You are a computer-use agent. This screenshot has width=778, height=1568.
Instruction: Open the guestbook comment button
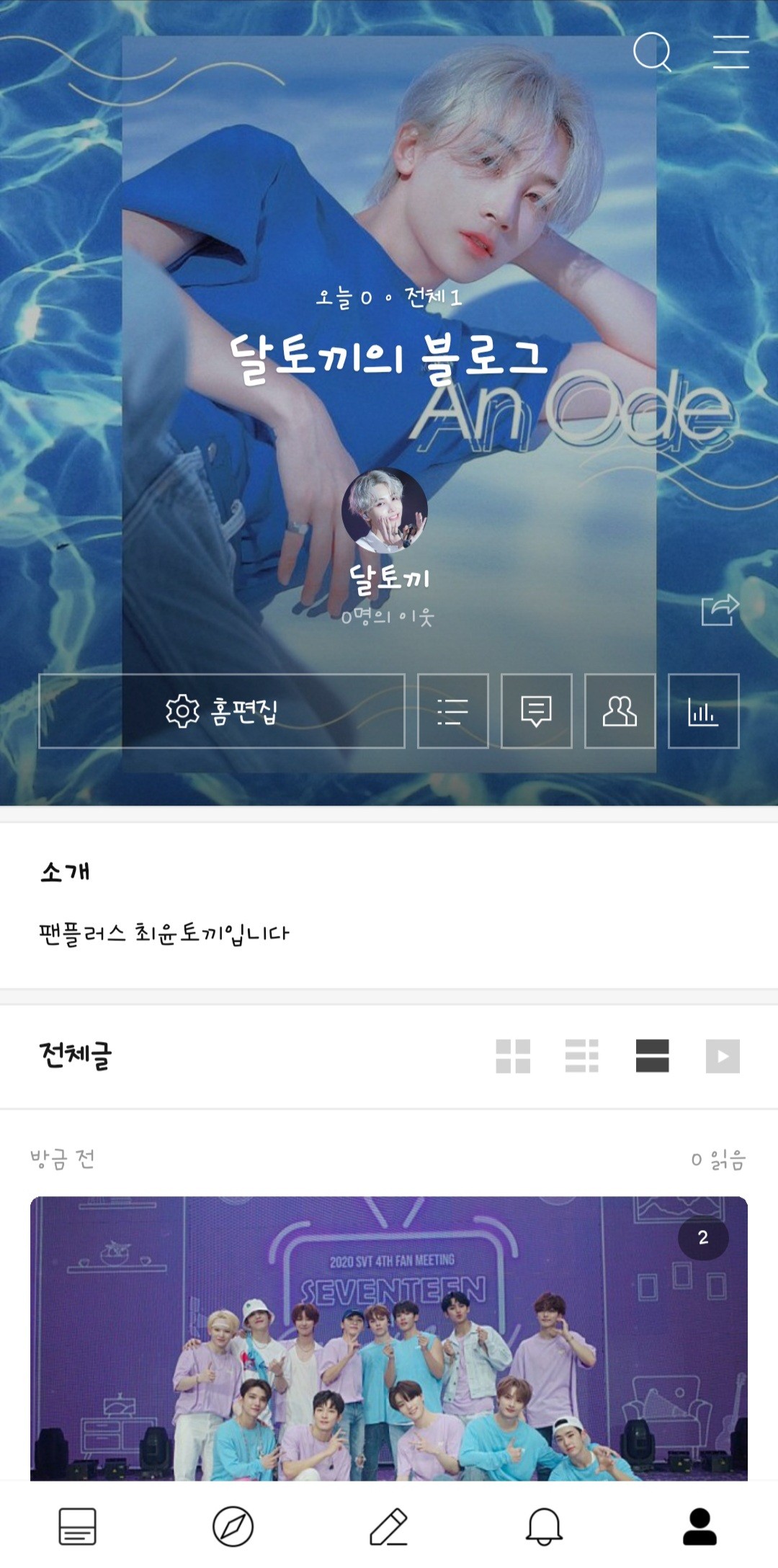point(537,711)
